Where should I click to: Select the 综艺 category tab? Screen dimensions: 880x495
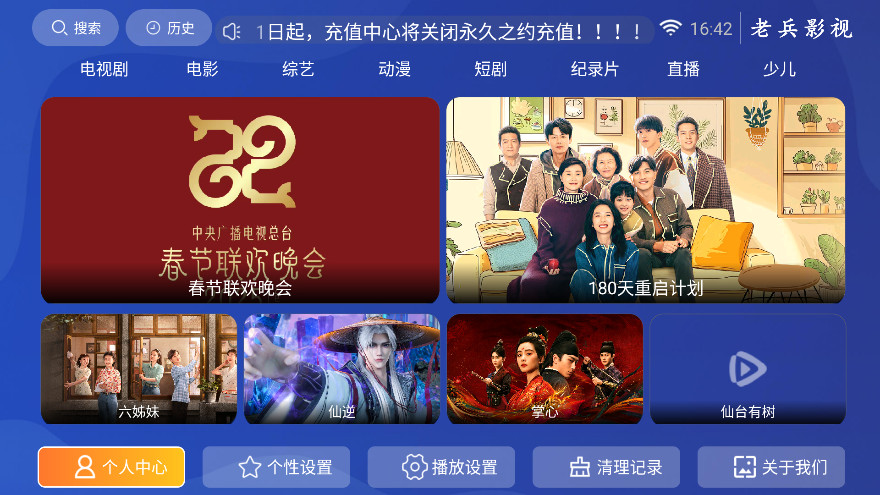[298, 69]
